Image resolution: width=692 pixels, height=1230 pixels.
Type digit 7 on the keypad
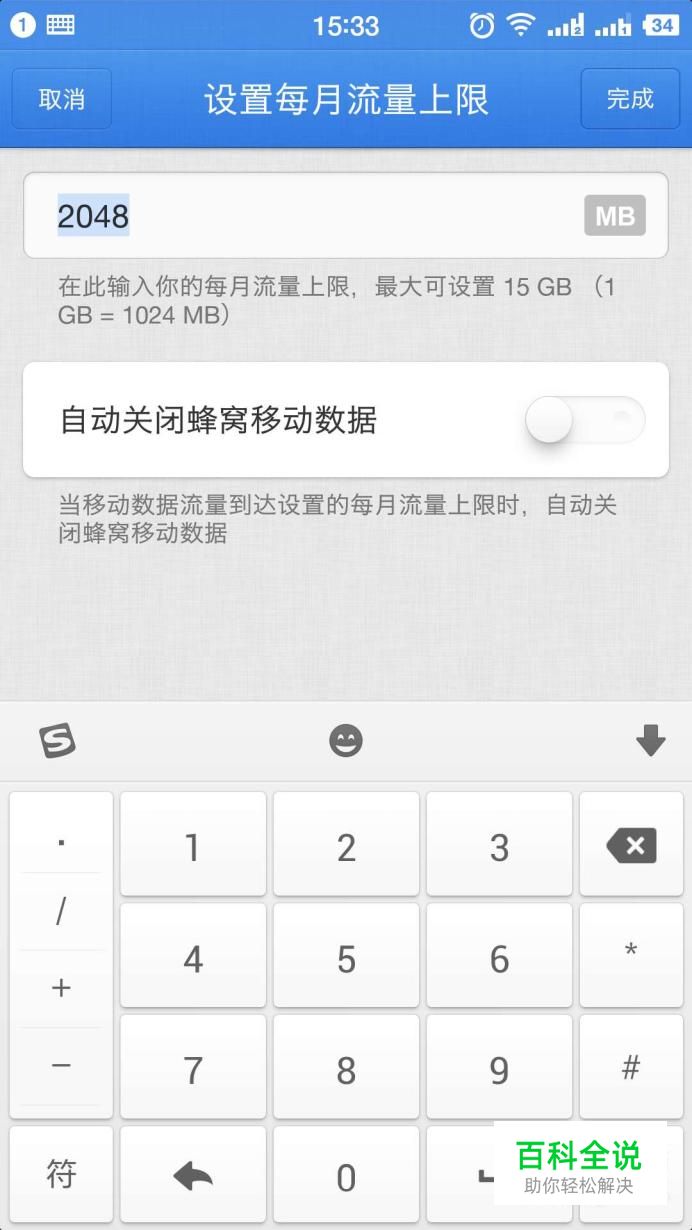(193, 1069)
